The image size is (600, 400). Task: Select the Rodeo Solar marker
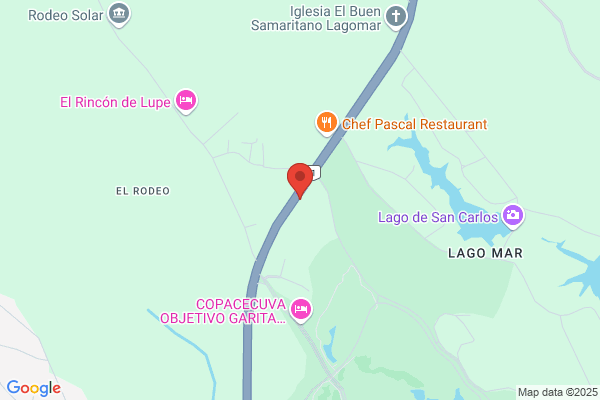[x=120, y=14]
